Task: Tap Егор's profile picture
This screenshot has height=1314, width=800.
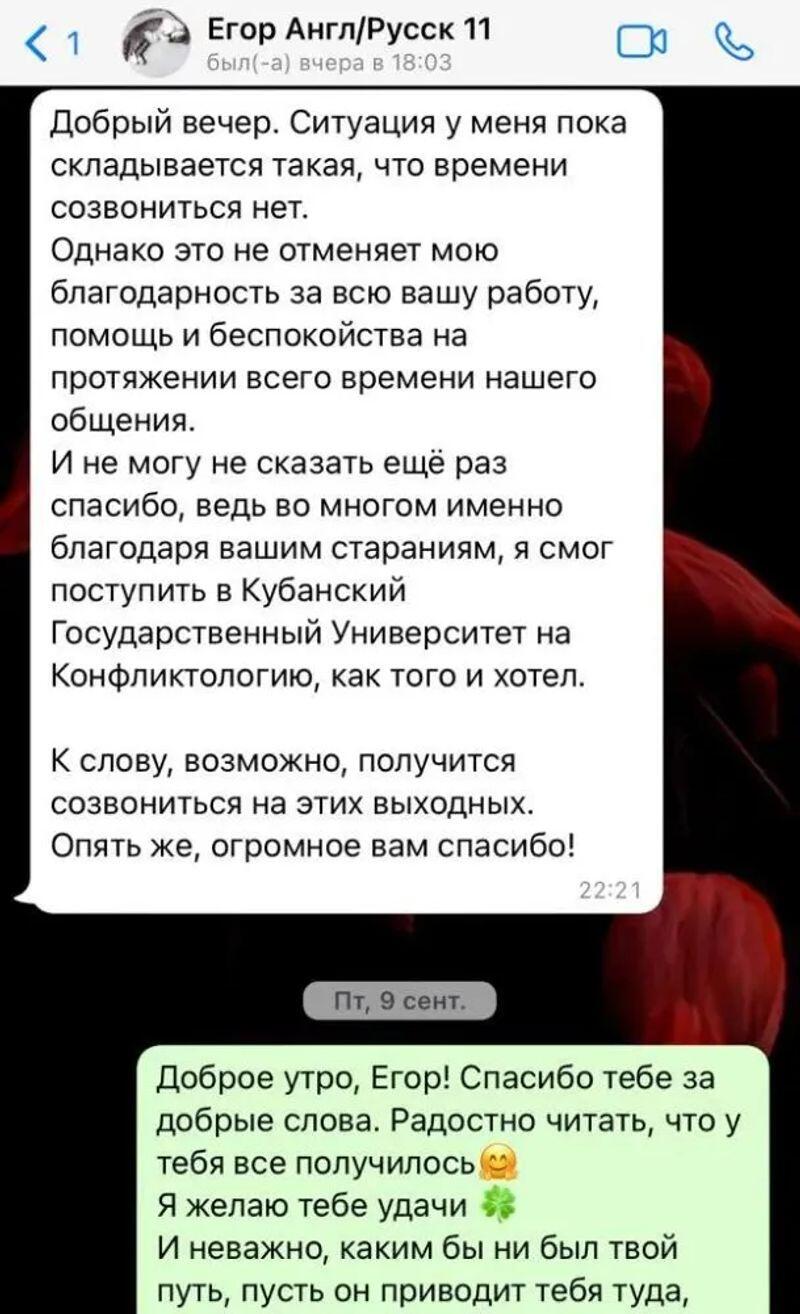Action: click(x=156, y=42)
